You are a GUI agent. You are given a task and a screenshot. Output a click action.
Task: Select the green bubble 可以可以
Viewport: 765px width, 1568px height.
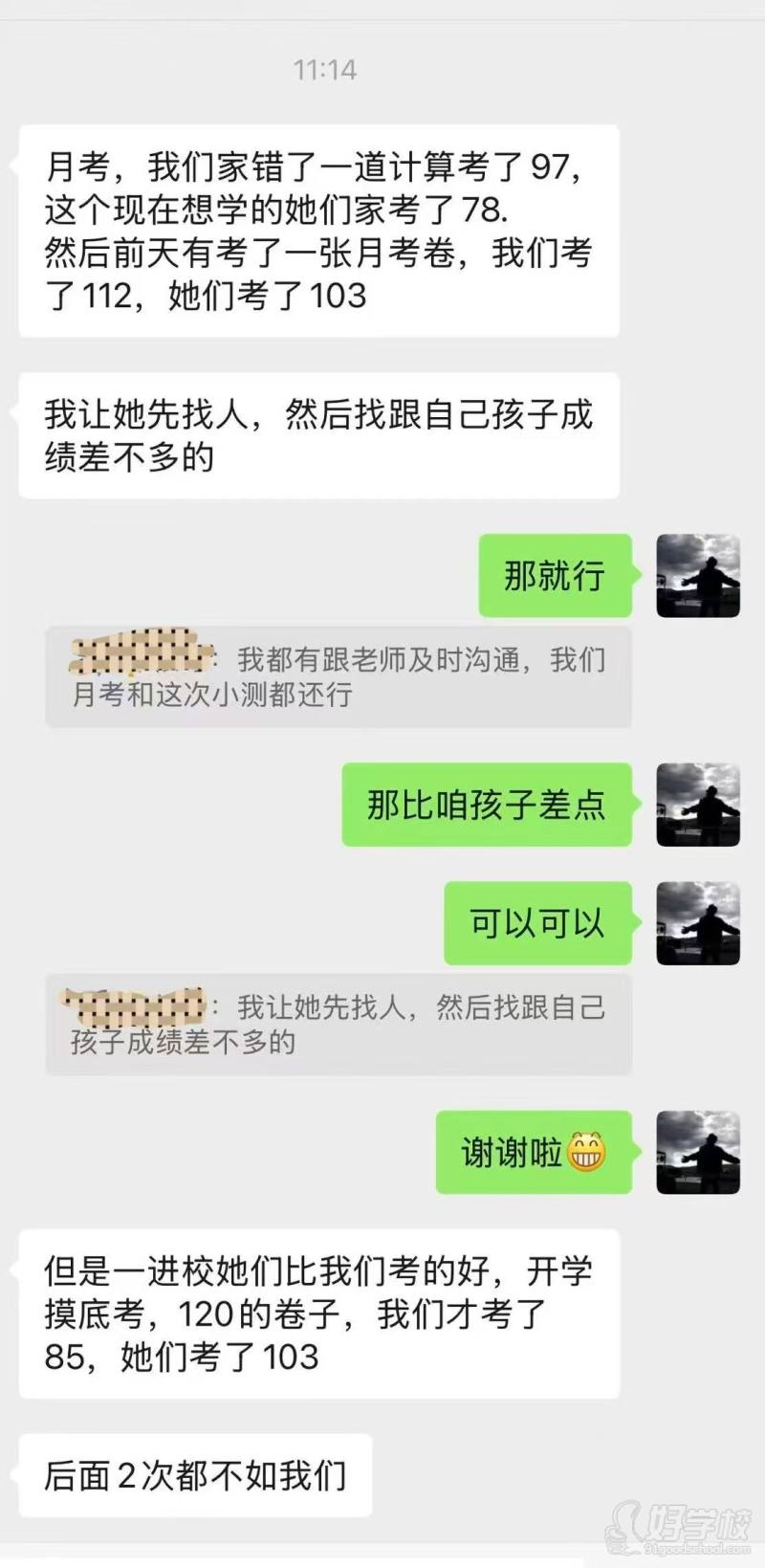535,923
